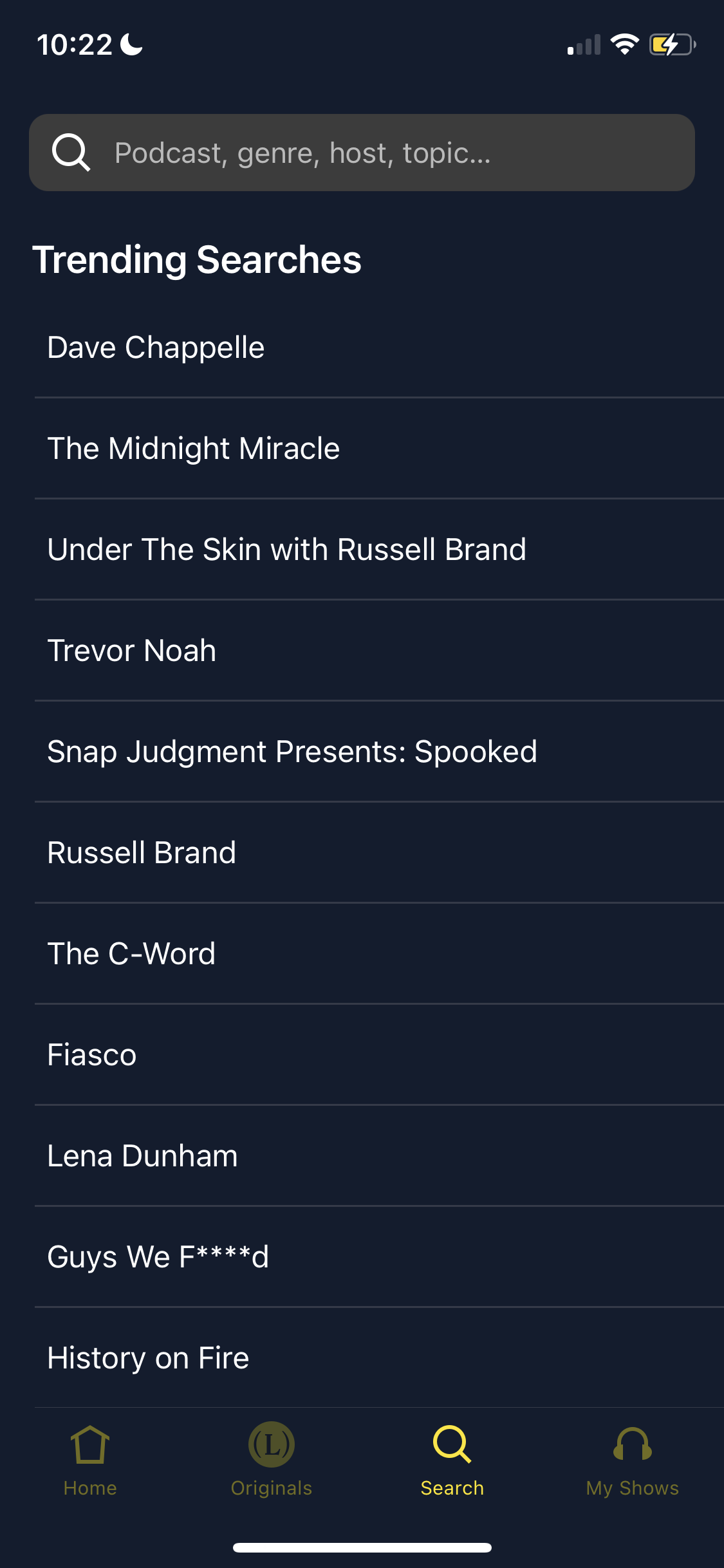
Task: Click the magnifying glass inside the search field
Action: point(71,153)
